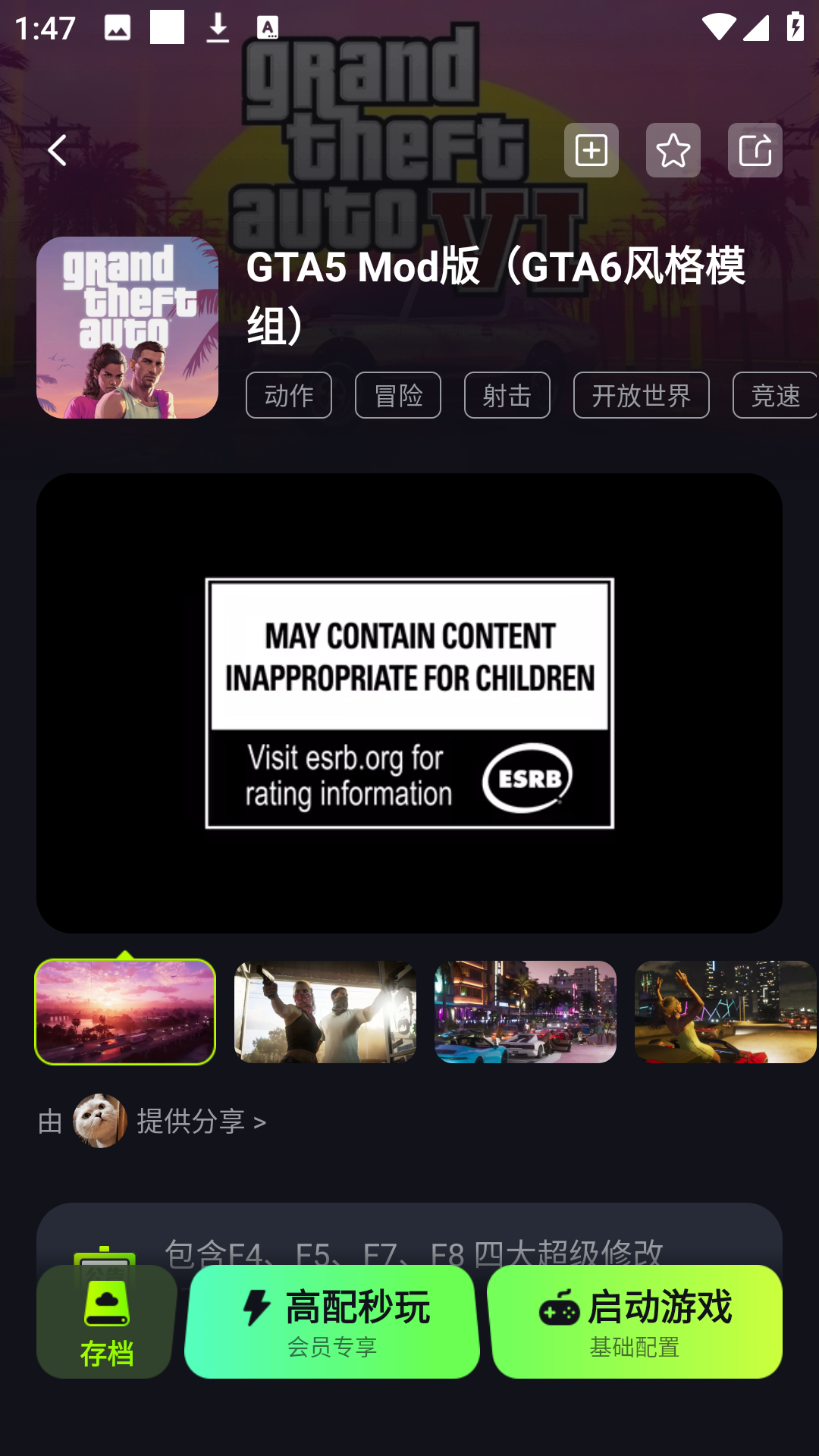The image size is (819, 1456).
Task: Share this game page
Action: [x=755, y=150]
